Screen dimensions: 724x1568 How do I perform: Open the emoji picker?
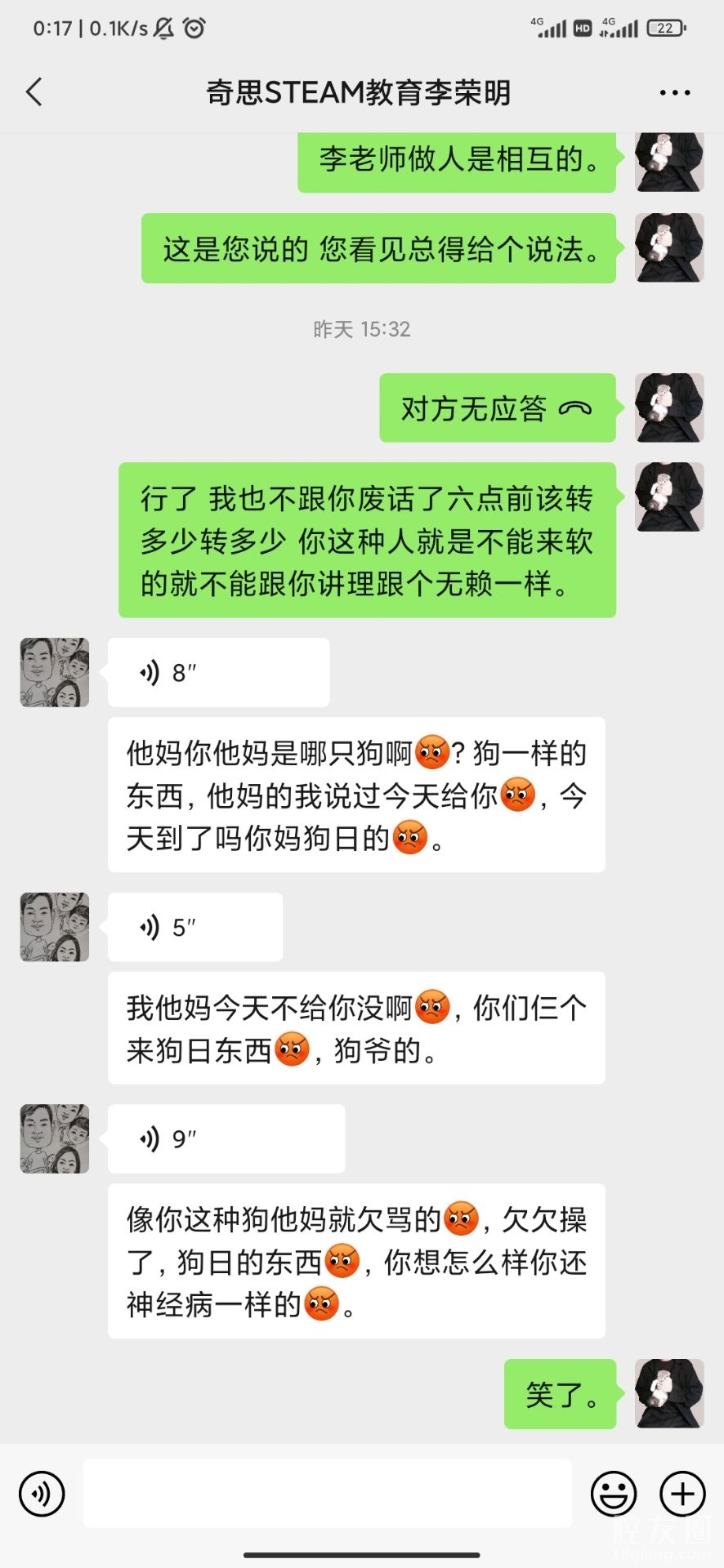613,1494
